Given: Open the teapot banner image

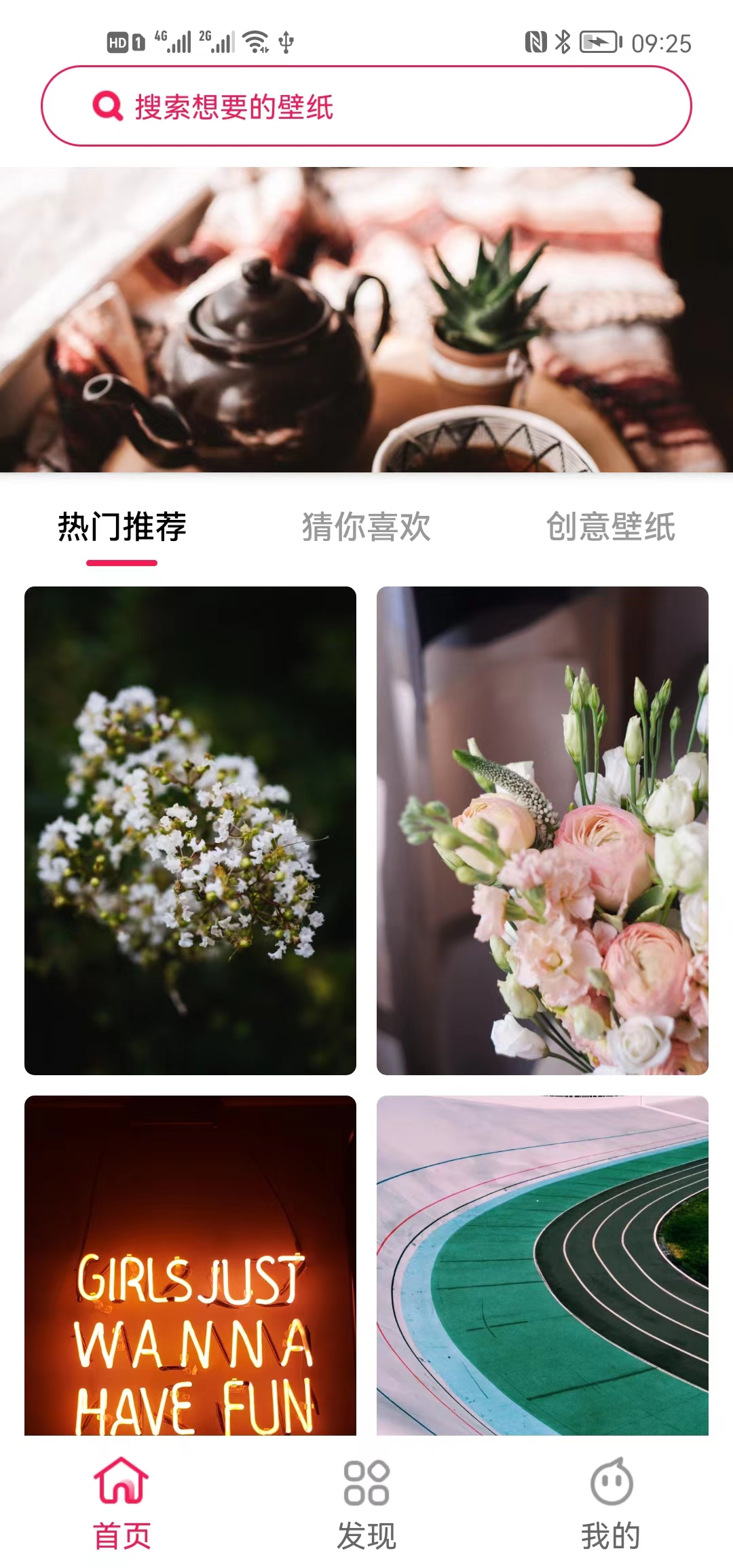Looking at the screenshot, I should (366, 319).
